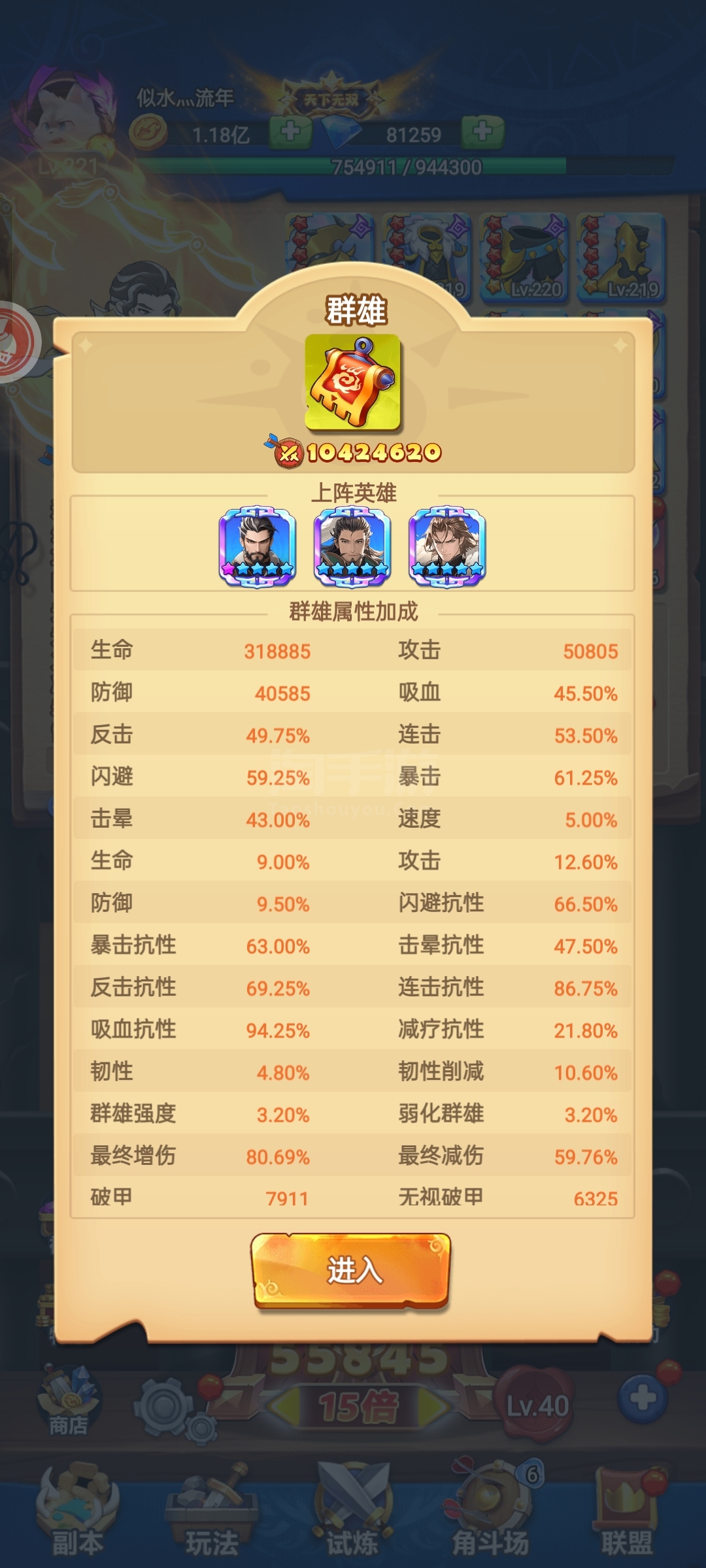Tap the 群雄 scroll icon
The height and width of the screenshot is (1568, 706).
click(353, 382)
